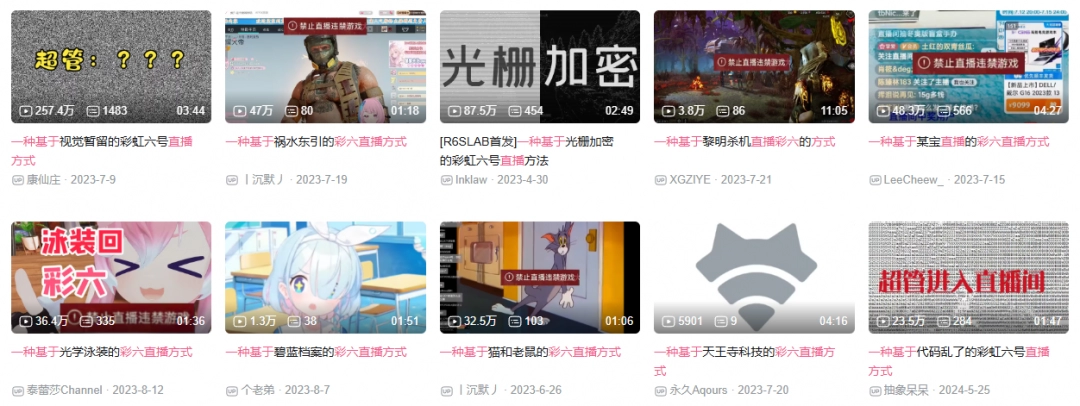This screenshot has width=1080, height=406.
Task: Play the 代码乱了的彩虹六号直播方式 video
Action: [968, 277]
